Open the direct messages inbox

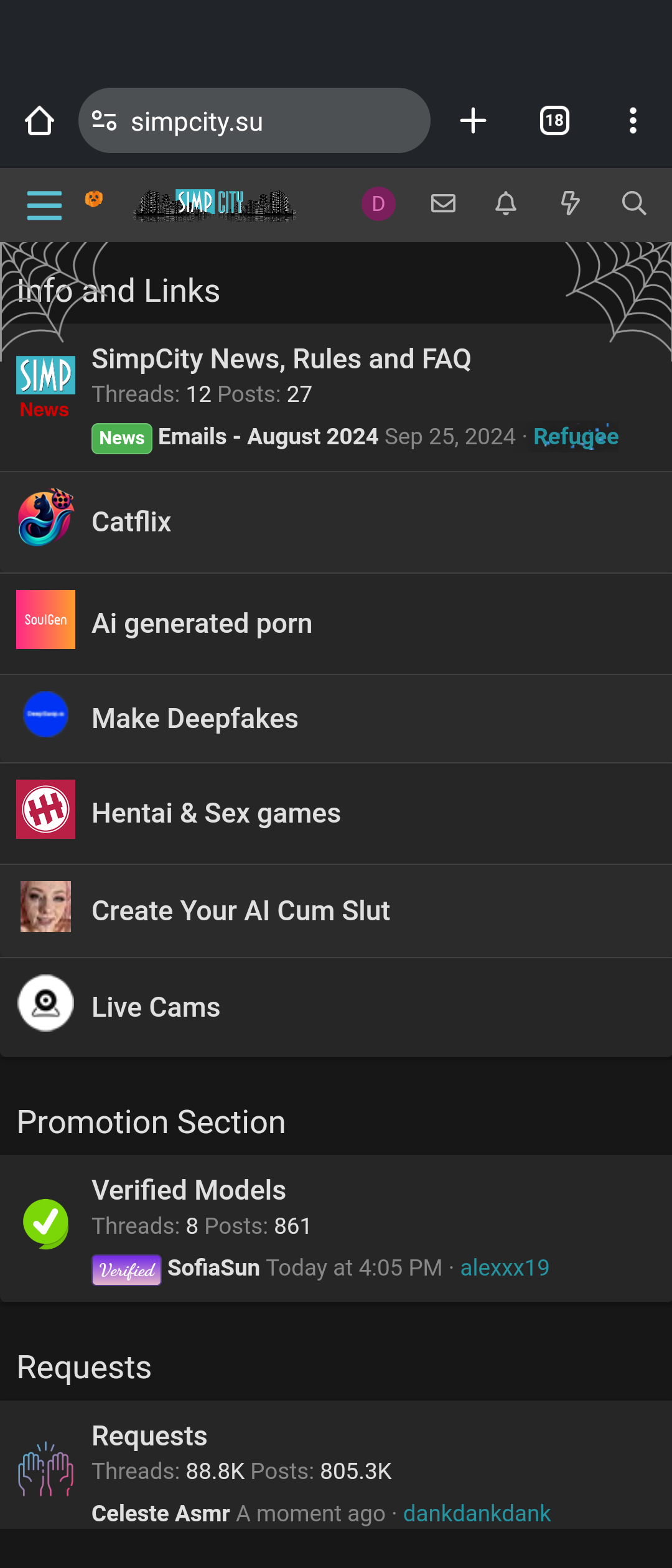click(x=443, y=203)
